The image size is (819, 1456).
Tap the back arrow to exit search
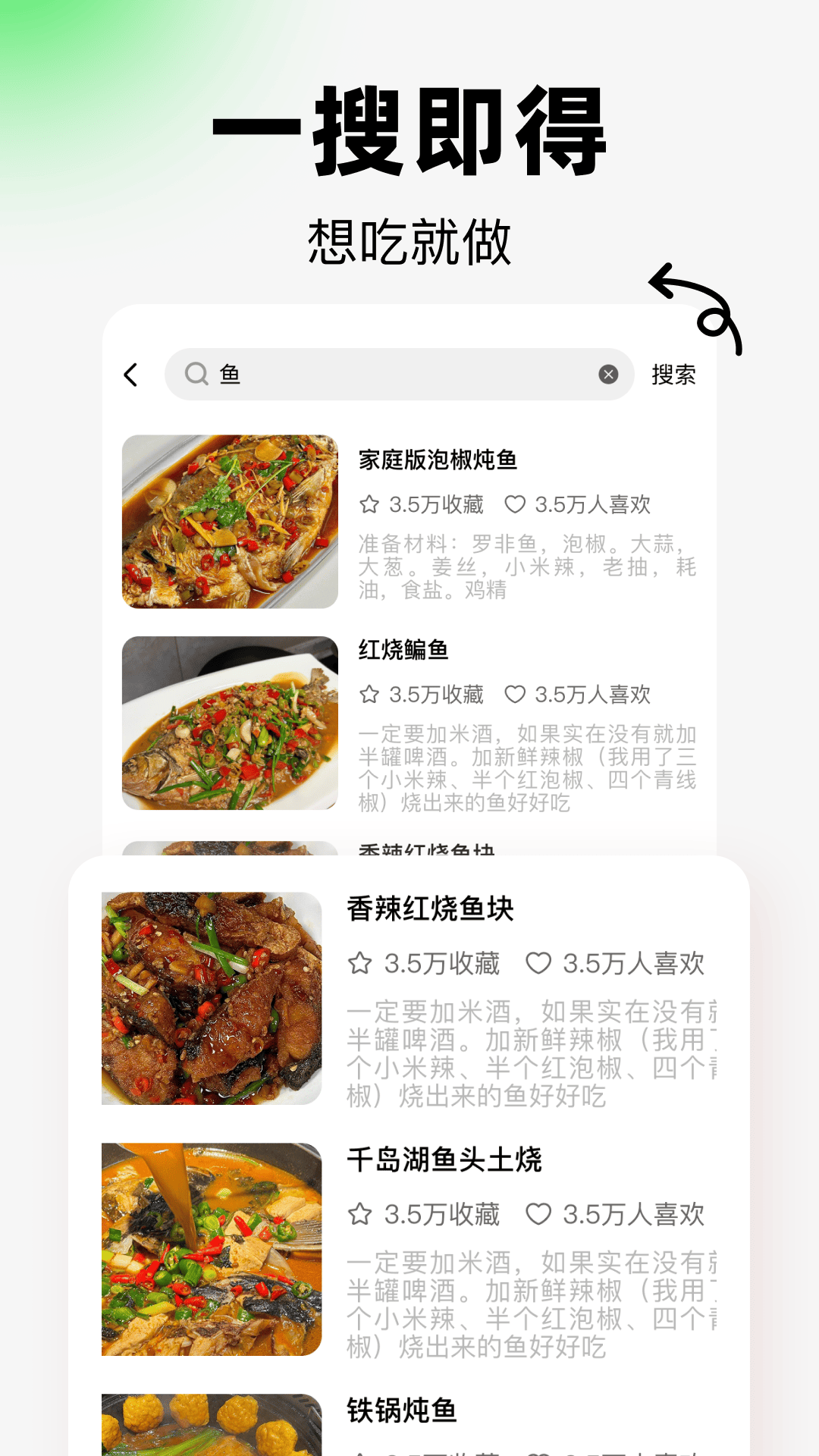(132, 373)
